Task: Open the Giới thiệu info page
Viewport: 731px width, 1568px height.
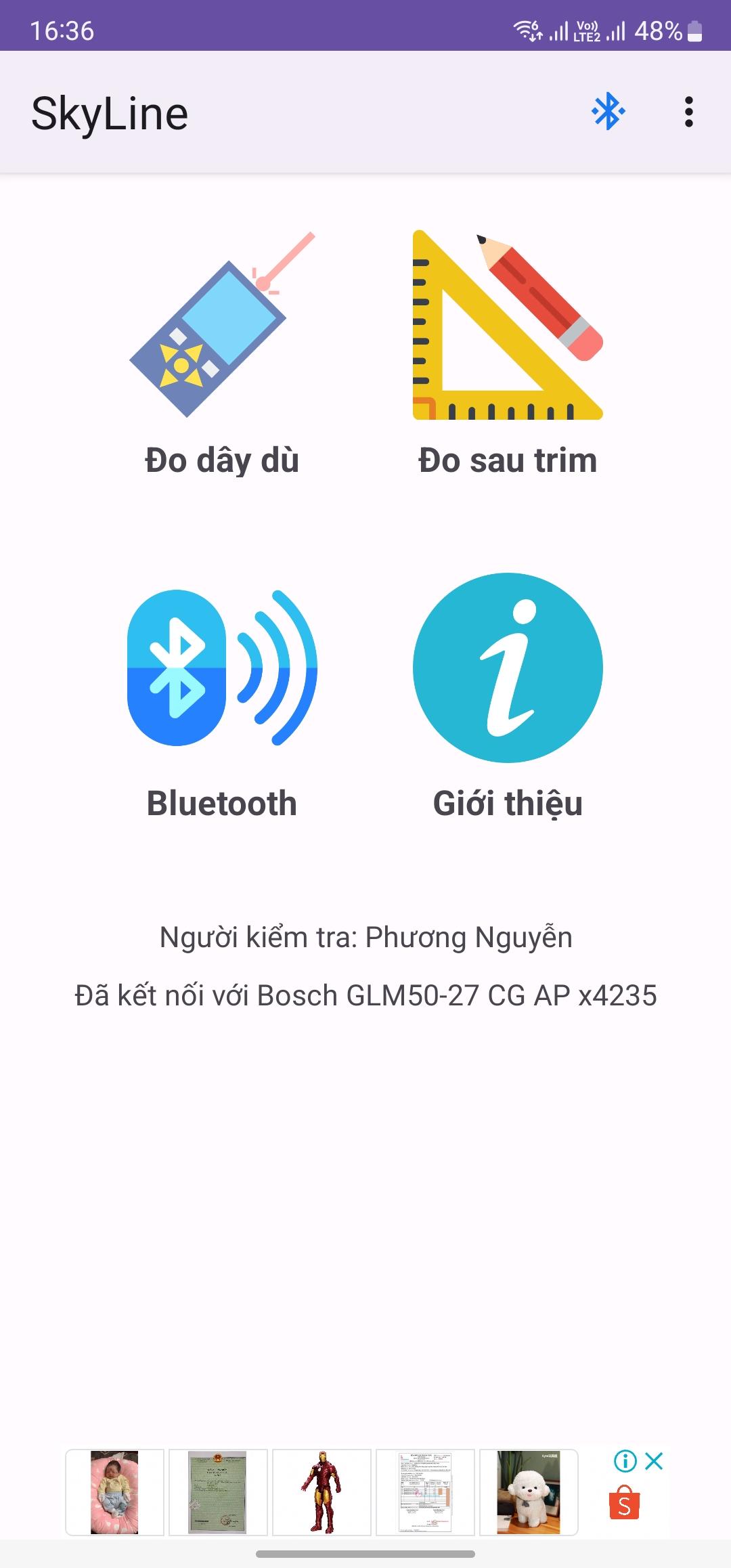Action: tap(508, 697)
